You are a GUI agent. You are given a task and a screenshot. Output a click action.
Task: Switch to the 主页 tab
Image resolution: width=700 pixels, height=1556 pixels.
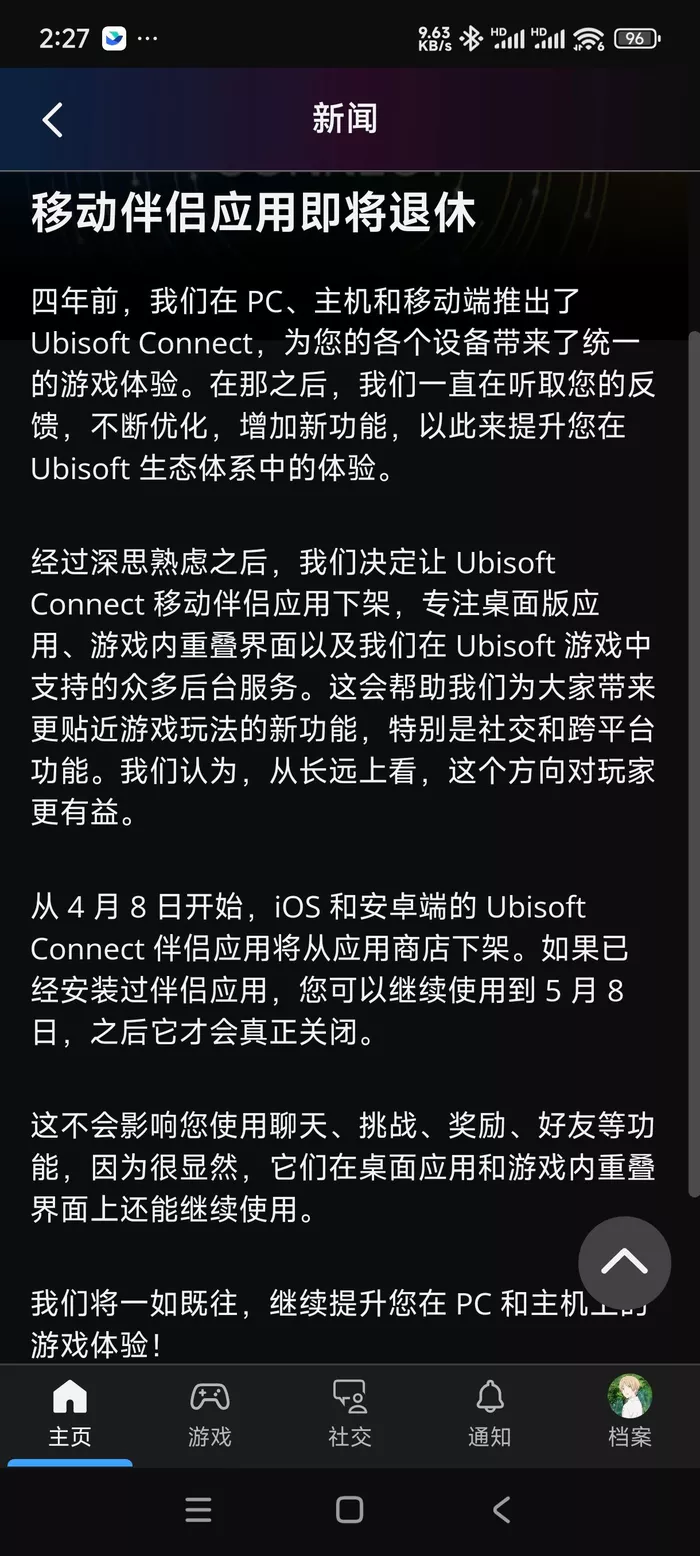point(70,1413)
